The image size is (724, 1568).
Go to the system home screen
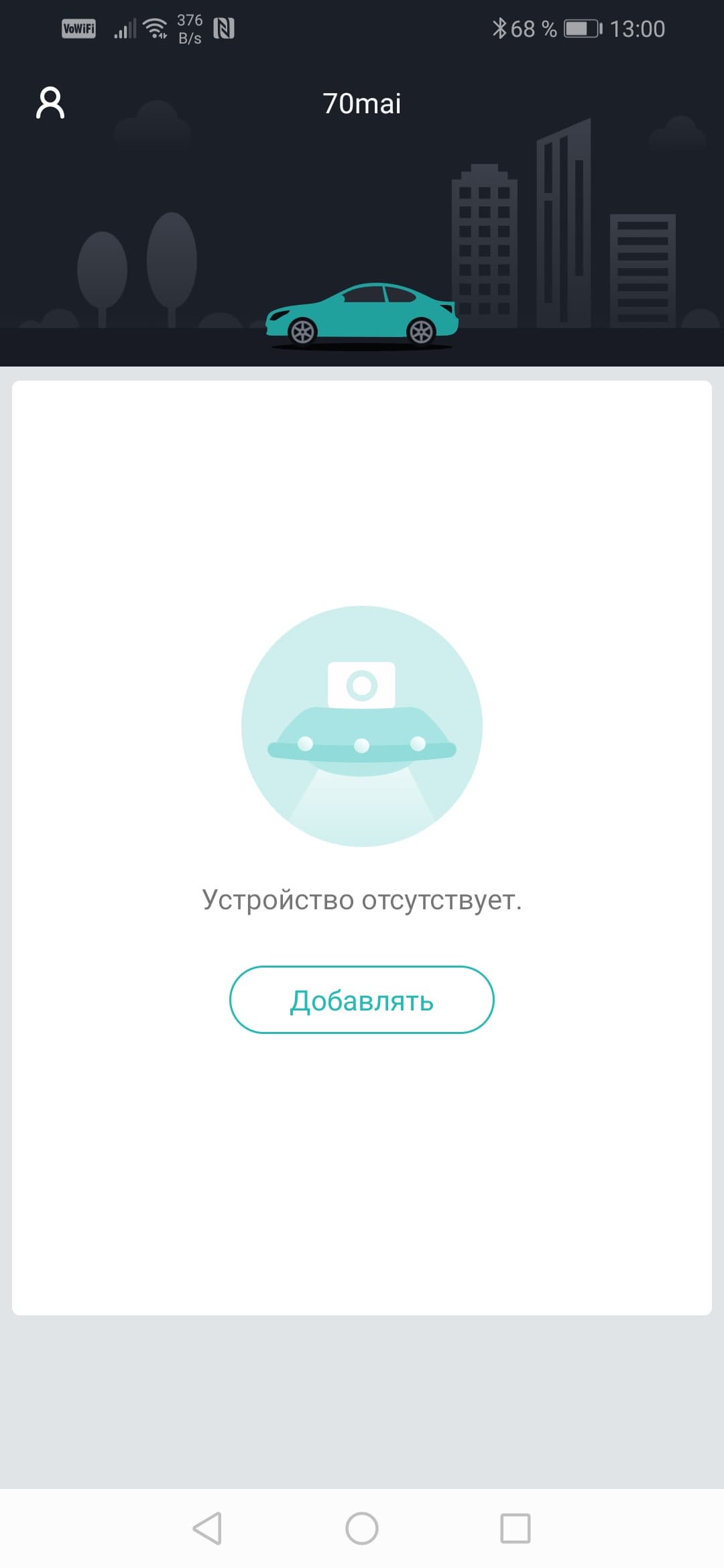pyautogui.click(x=362, y=1528)
